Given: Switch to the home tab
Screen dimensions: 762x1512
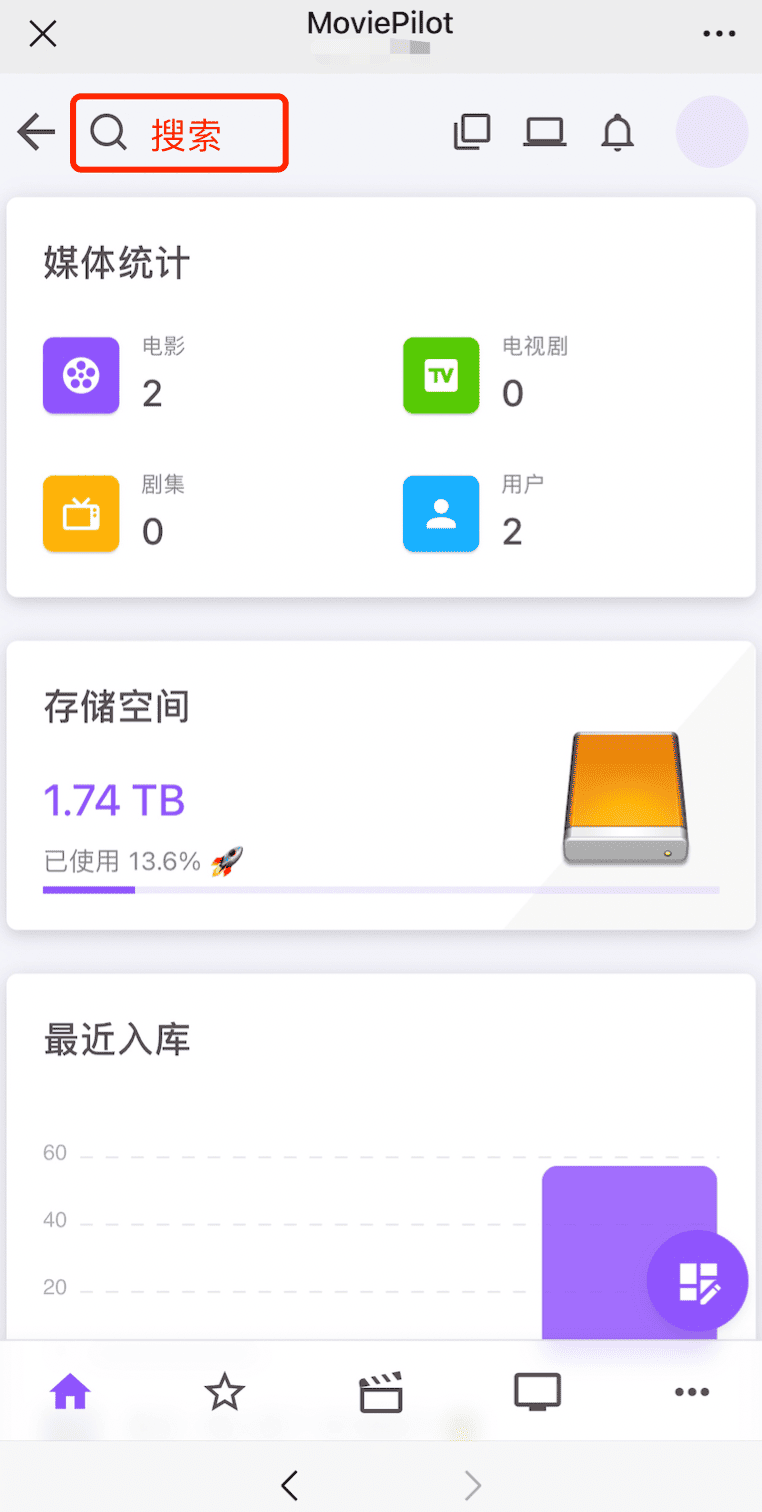Looking at the screenshot, I should (71, 1391).
